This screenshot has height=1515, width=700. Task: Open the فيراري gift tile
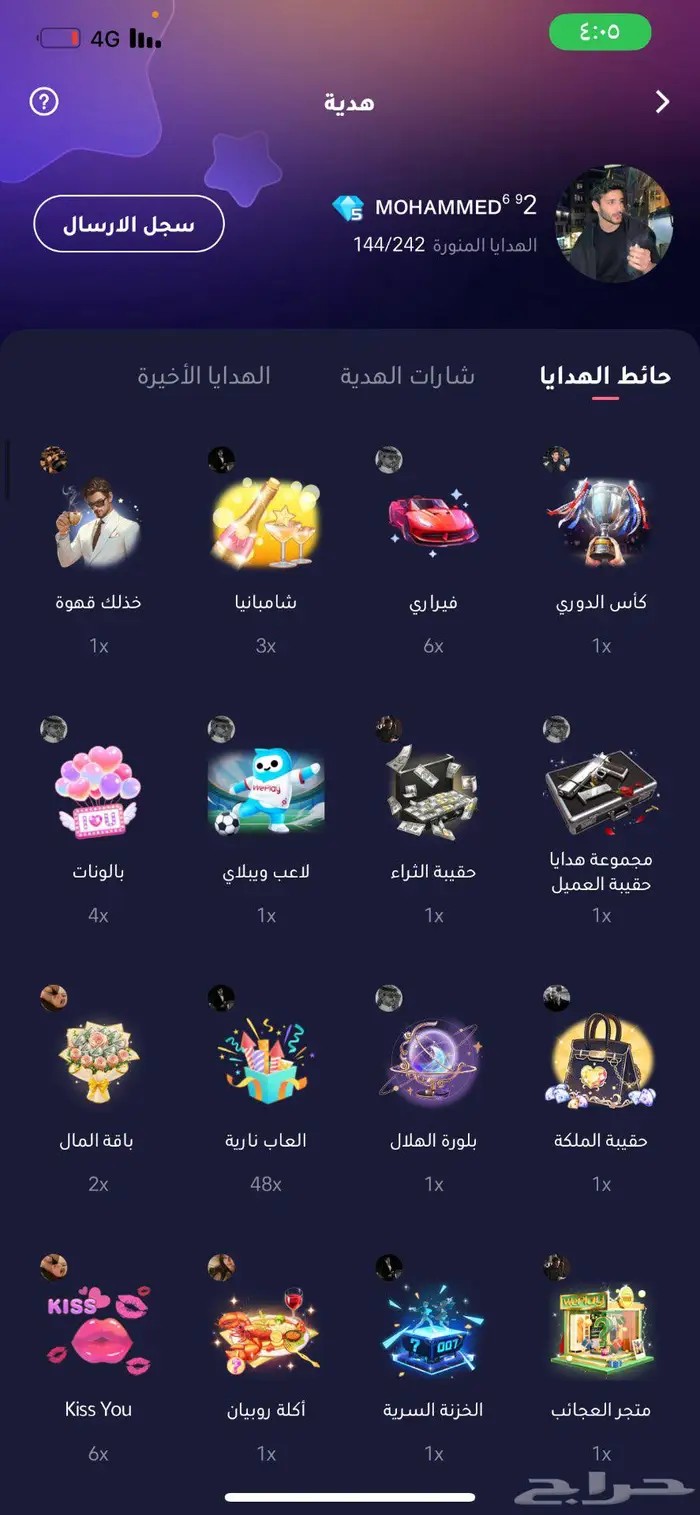point(433,522)
